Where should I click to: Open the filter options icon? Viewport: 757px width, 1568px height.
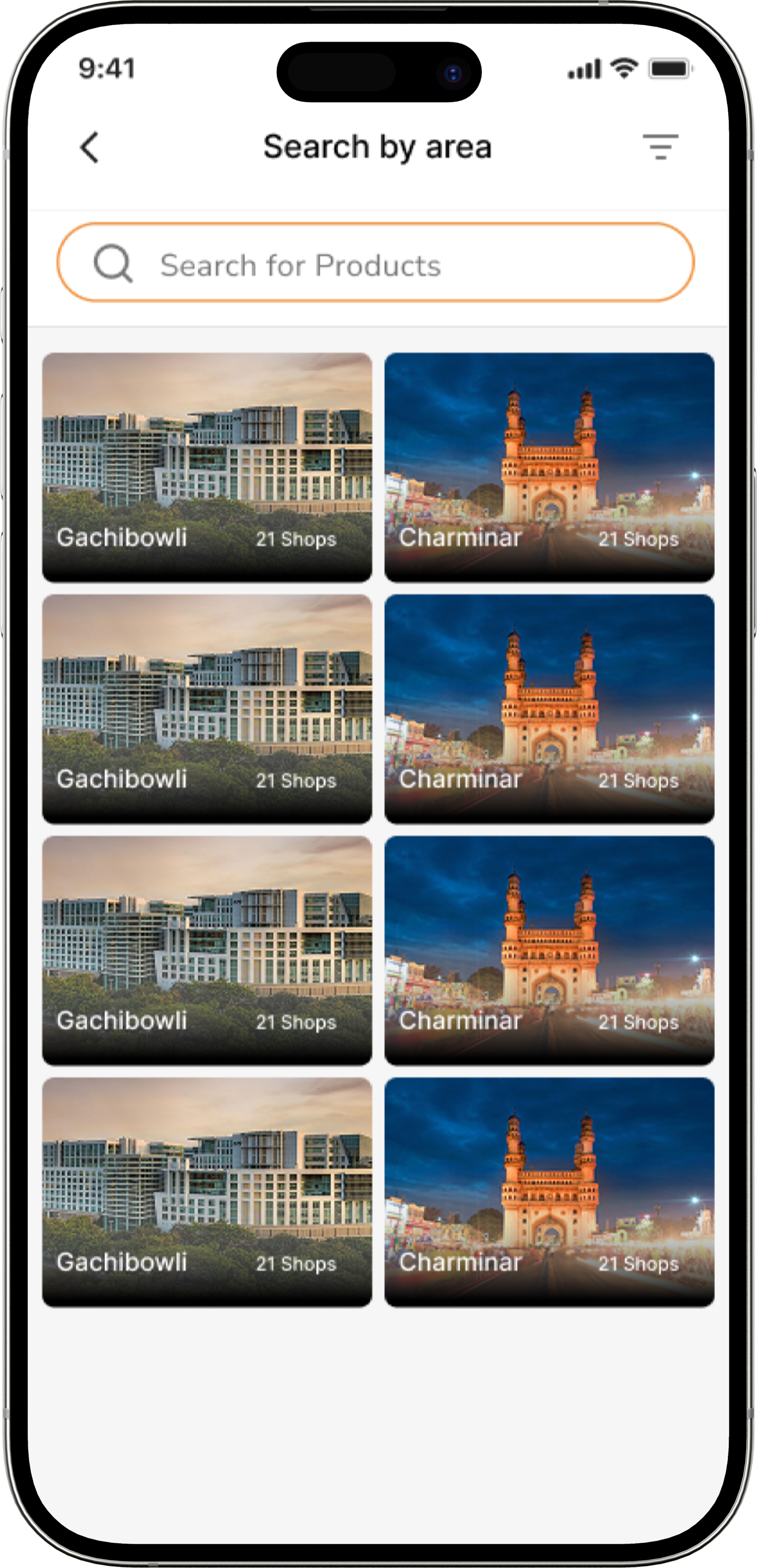(660, 147)
